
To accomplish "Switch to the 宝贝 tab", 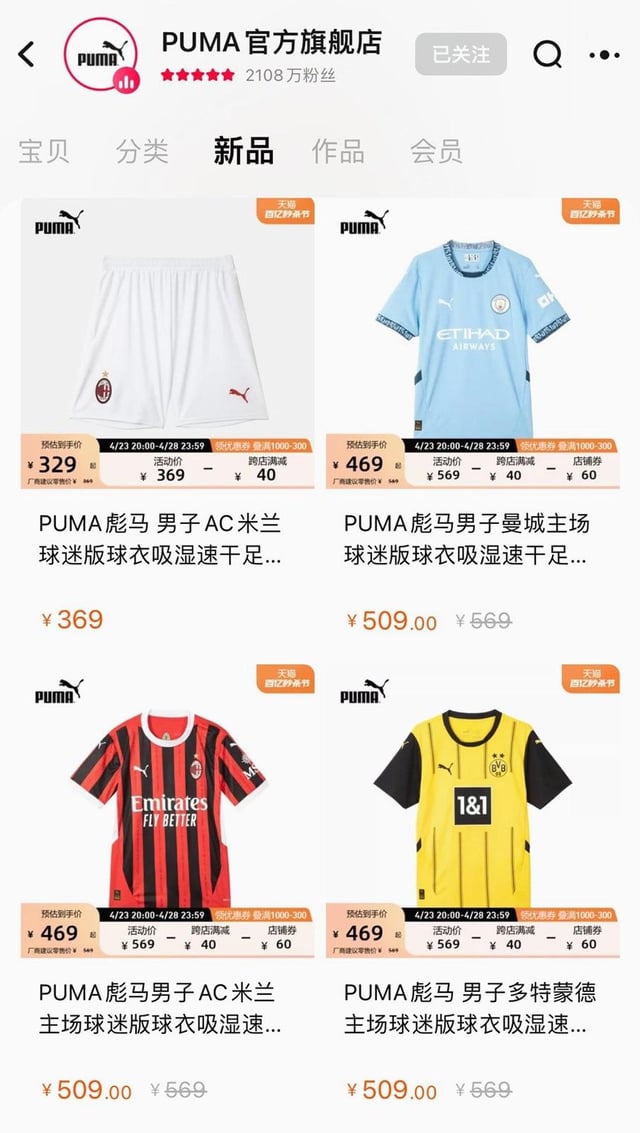I will click(44, 152).
